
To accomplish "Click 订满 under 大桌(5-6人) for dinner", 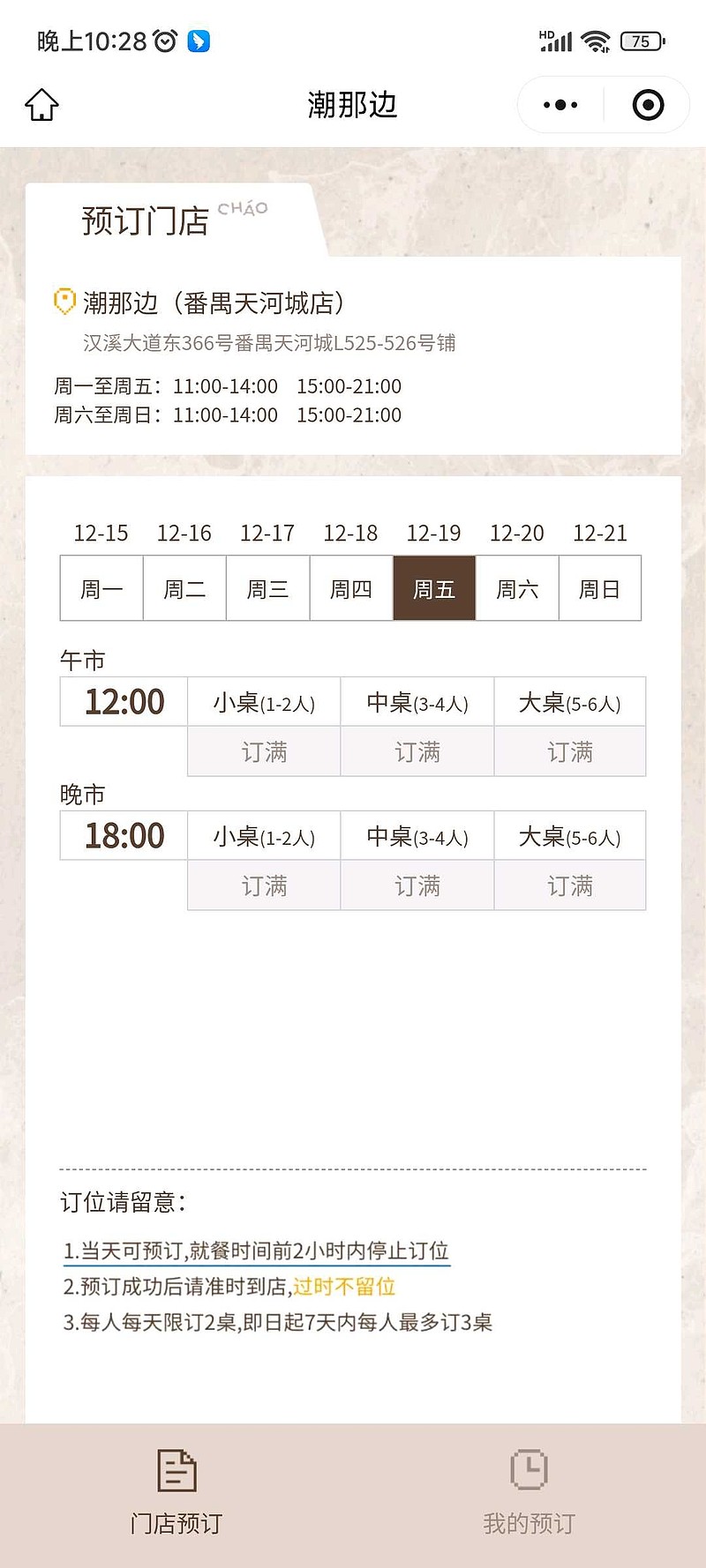I will 569,885.
